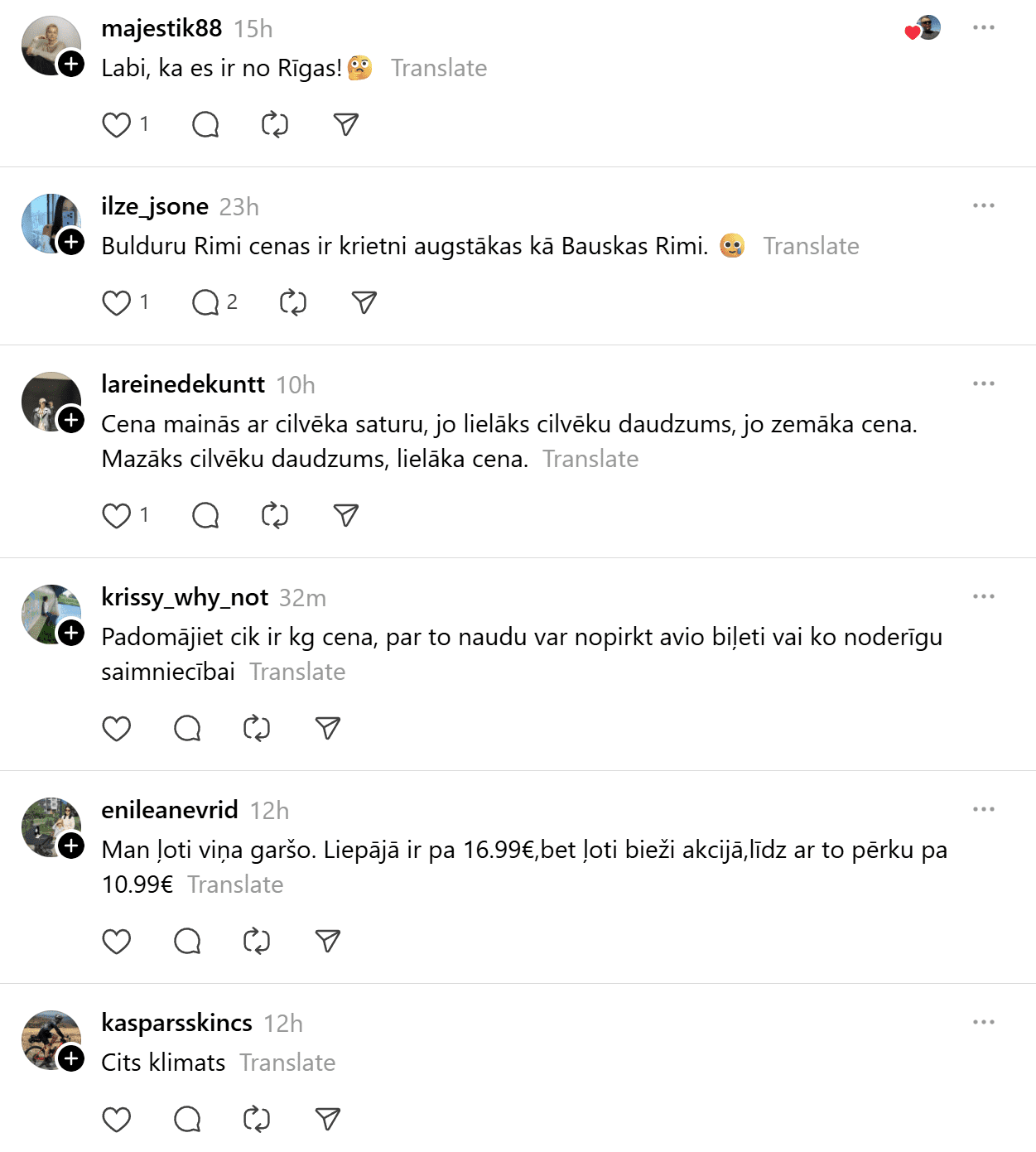1036x1152 pixels.
Task: Repost enileanevrid's comment
Action: point(257,942)
